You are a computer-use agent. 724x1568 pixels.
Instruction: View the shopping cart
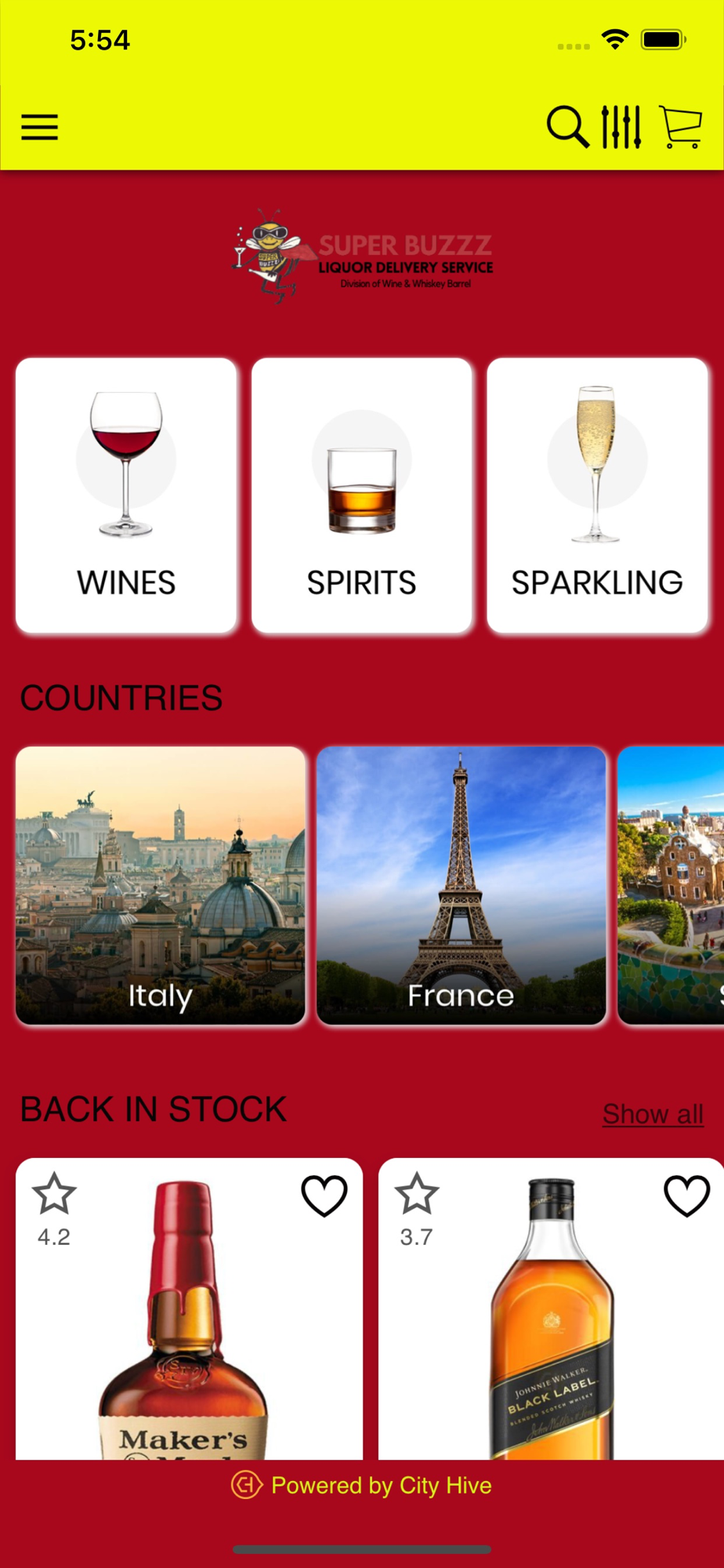681,126
